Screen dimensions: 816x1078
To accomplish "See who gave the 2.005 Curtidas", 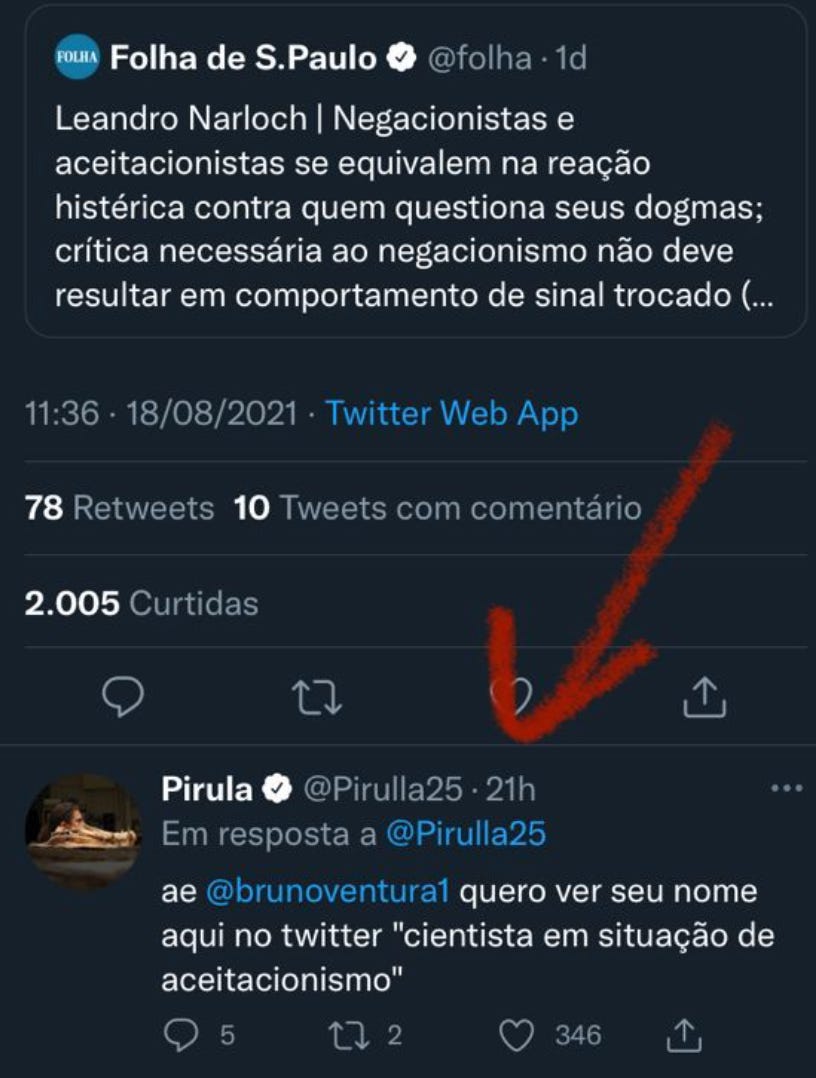I will pyautogui.click(x=141, y=603).
